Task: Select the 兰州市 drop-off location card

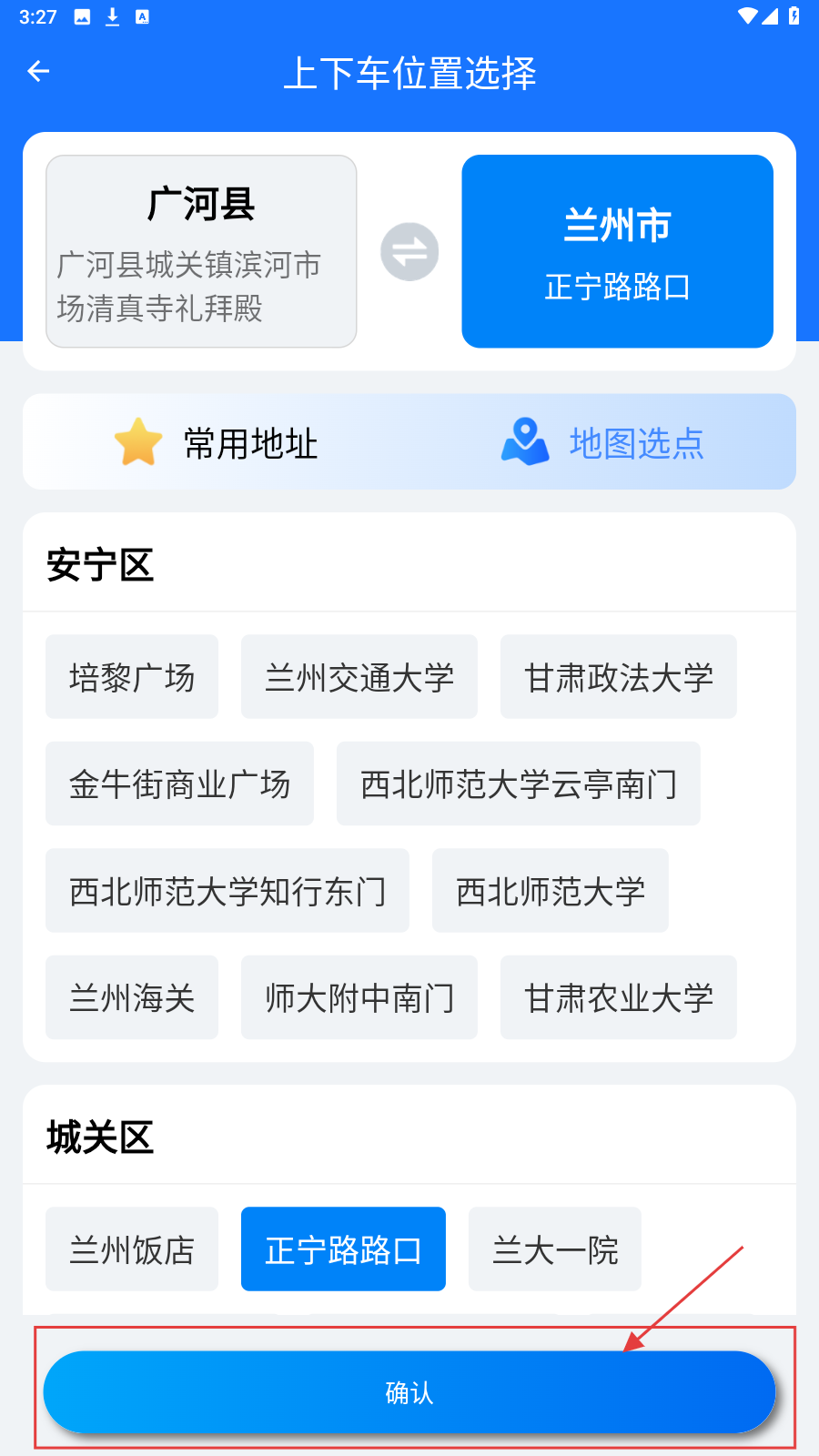Action: 617,251
